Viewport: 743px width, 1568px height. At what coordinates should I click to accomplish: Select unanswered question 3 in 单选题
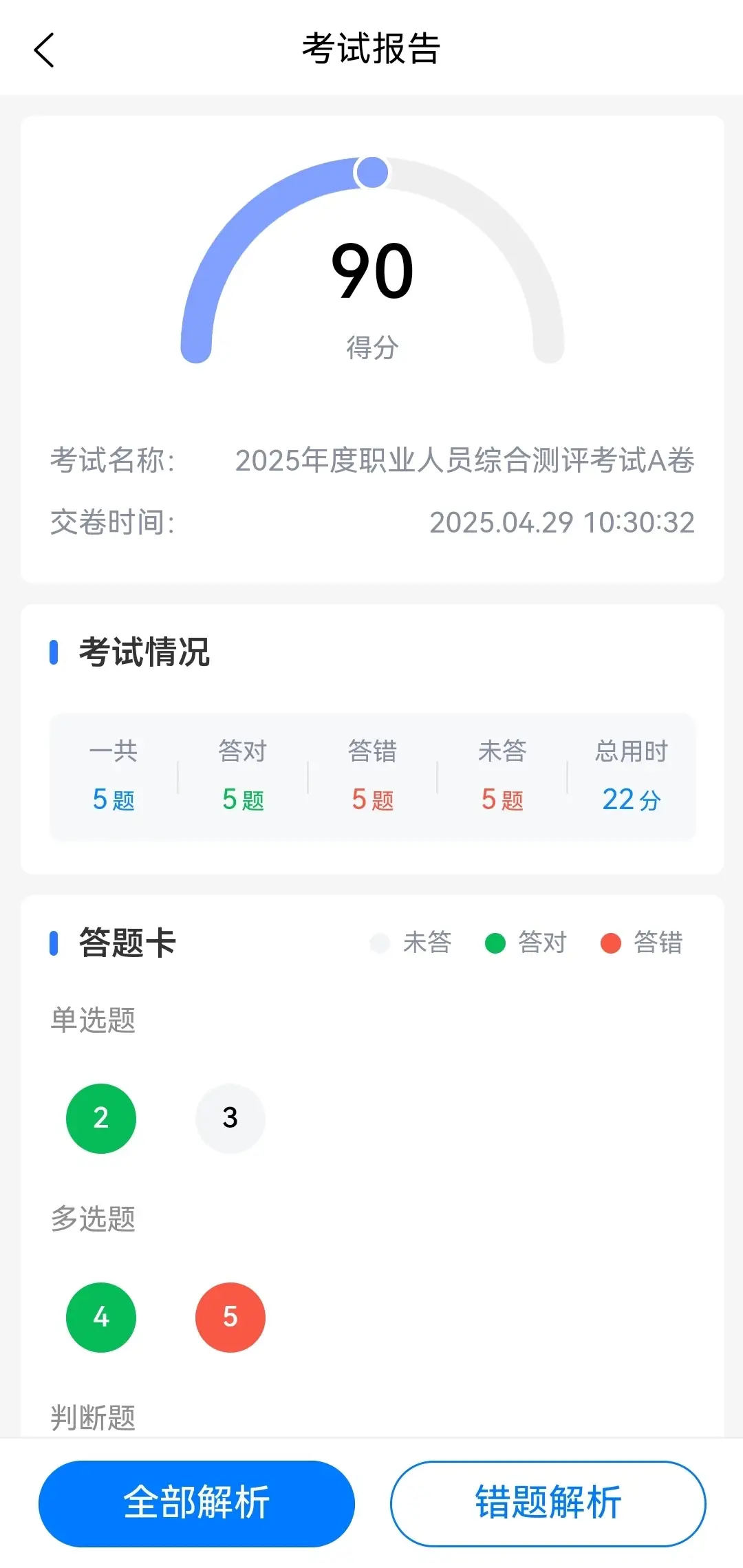tap(230, 1118)
